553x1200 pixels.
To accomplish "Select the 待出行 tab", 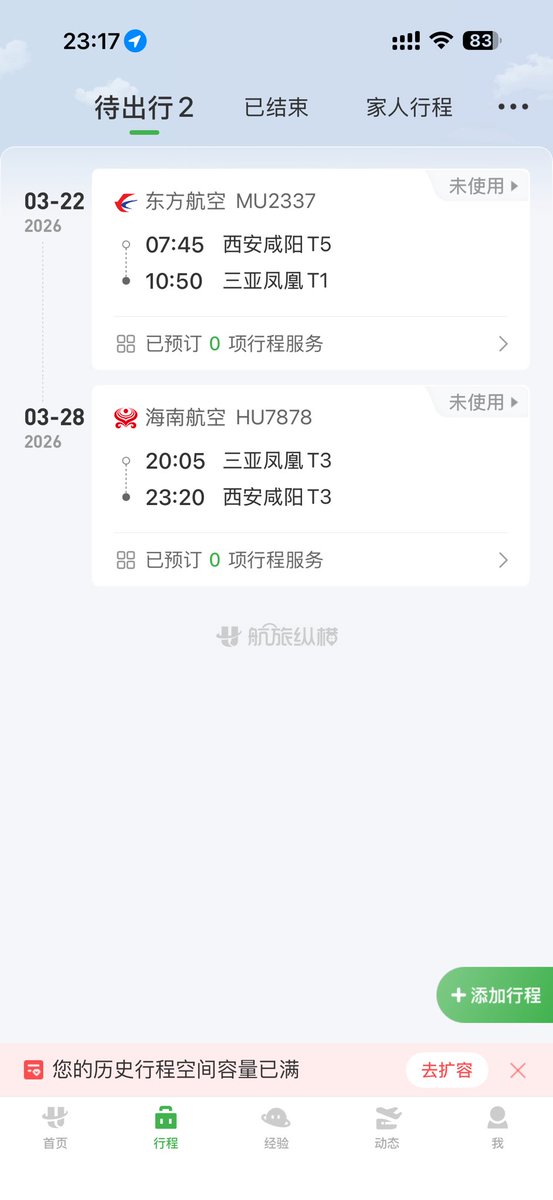I will (x=144, y=108).
